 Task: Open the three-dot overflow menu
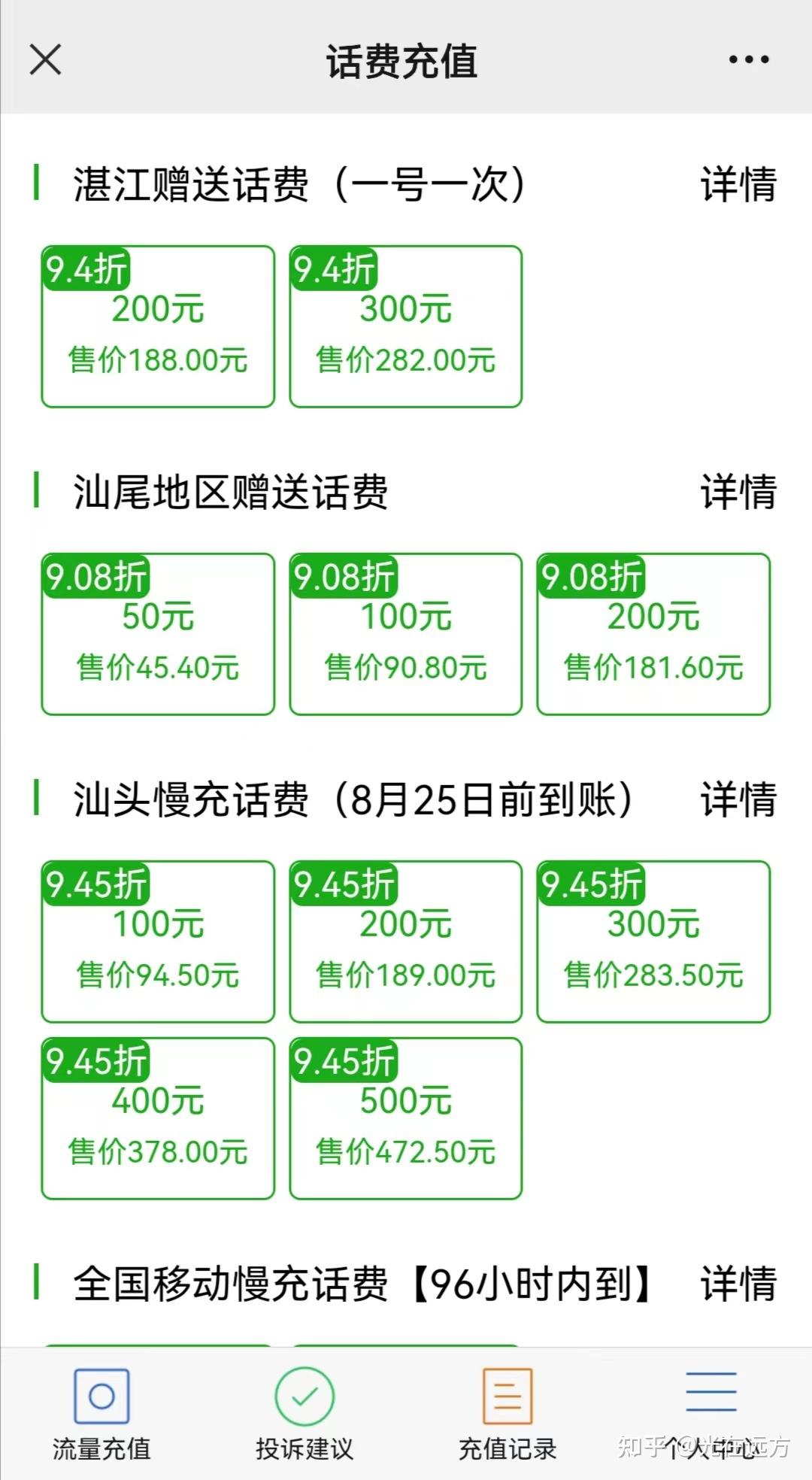coord(749,59)
